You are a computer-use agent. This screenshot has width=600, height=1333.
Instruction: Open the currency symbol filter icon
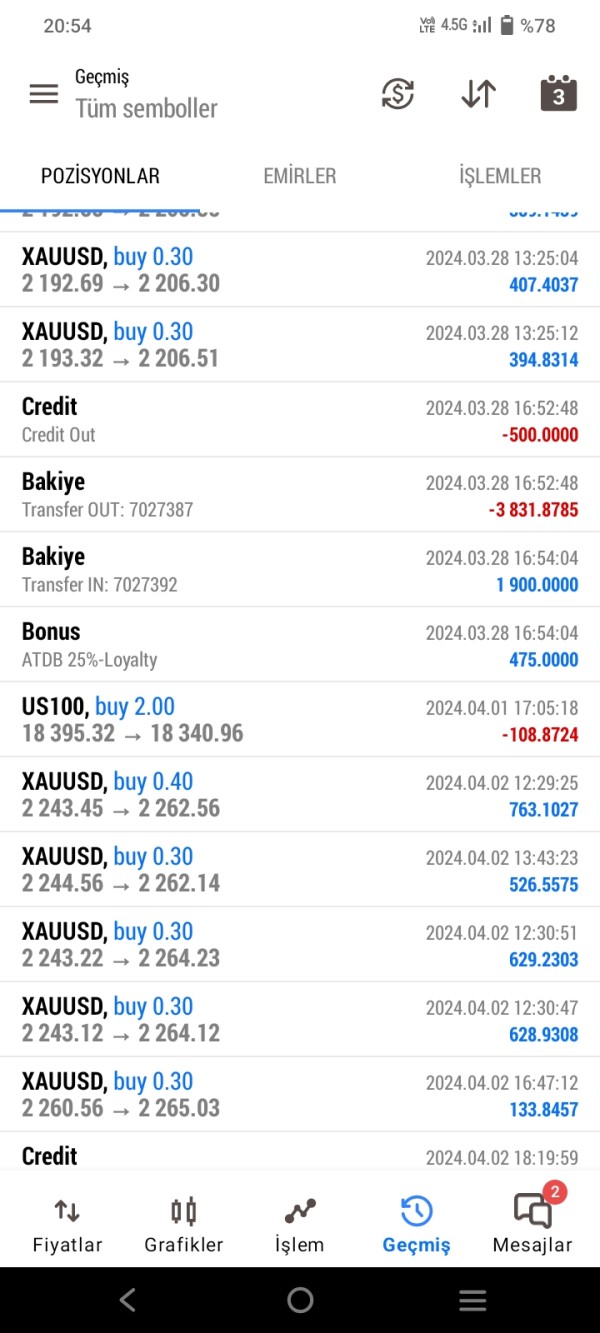click(x=398, y=94)
